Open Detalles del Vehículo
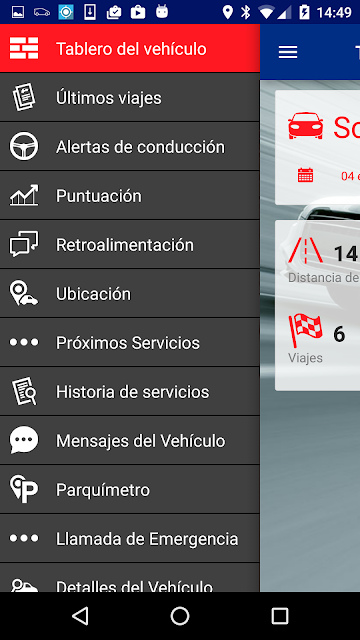The image size is (360, 640). click(130, 578)
